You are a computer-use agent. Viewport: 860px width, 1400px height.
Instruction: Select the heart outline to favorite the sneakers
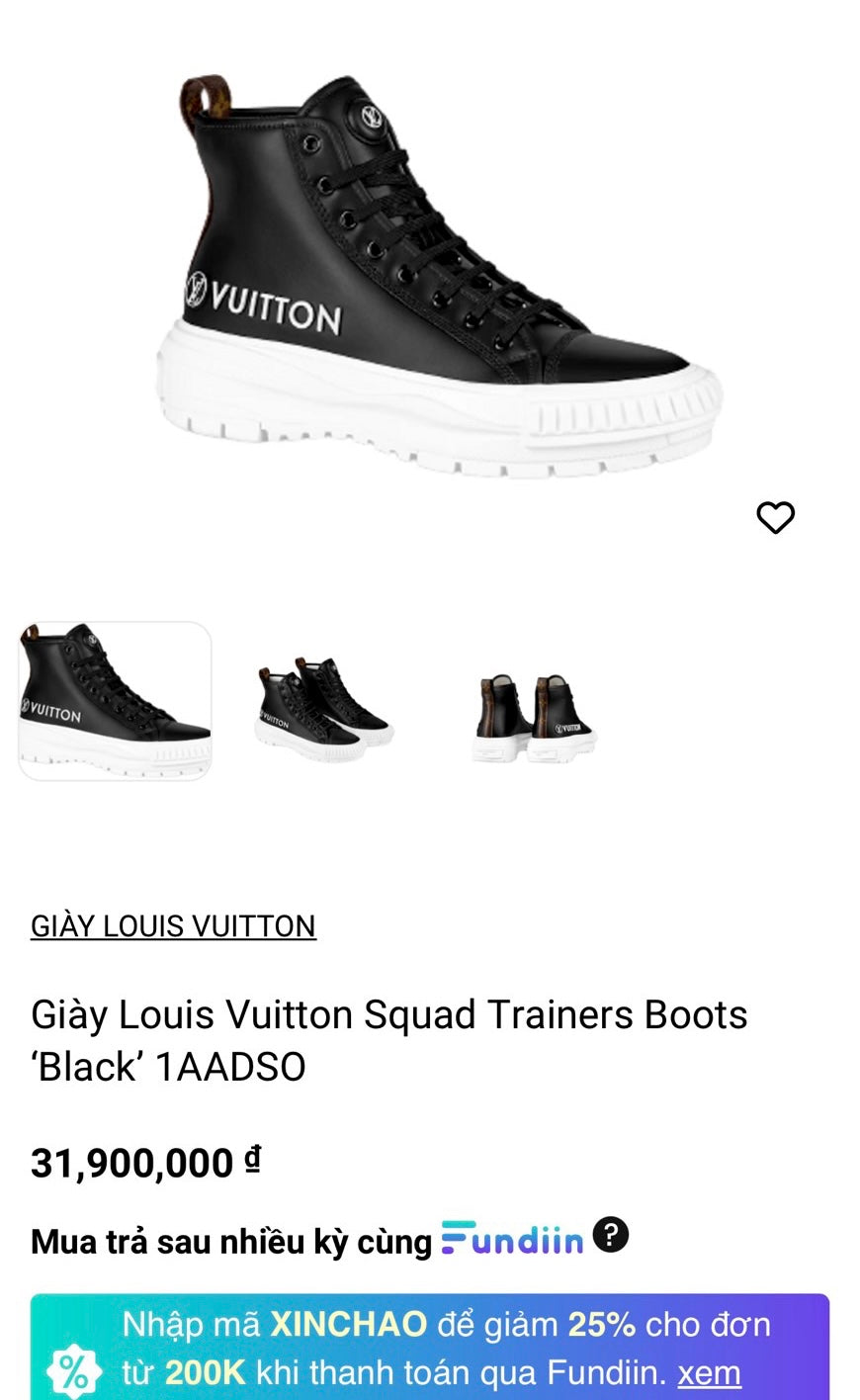coord(776,517)
